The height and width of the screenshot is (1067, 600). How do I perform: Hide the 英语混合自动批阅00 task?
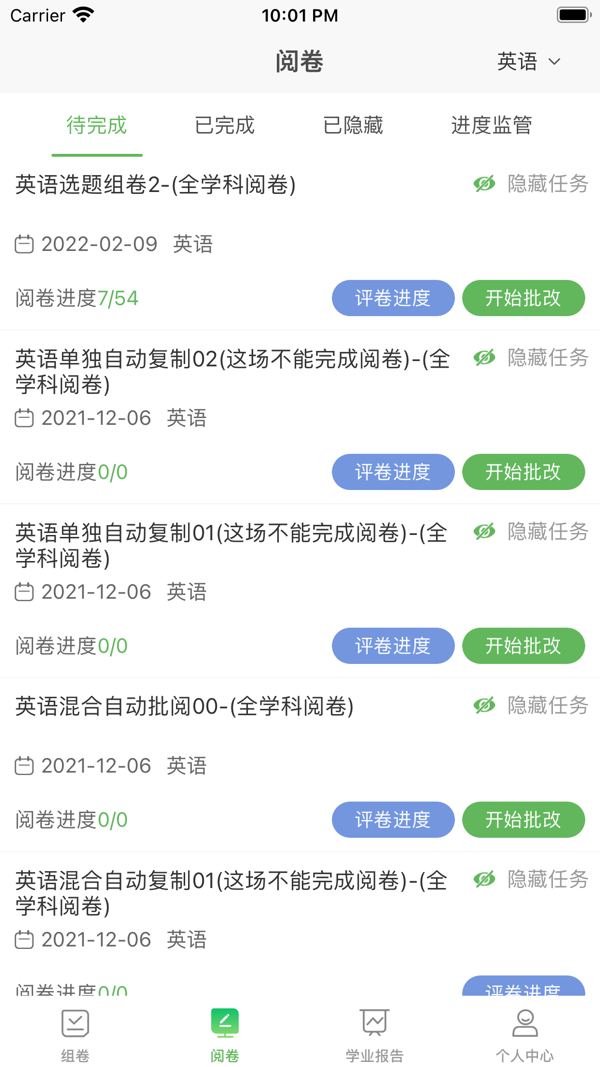[x=531, y=706]
